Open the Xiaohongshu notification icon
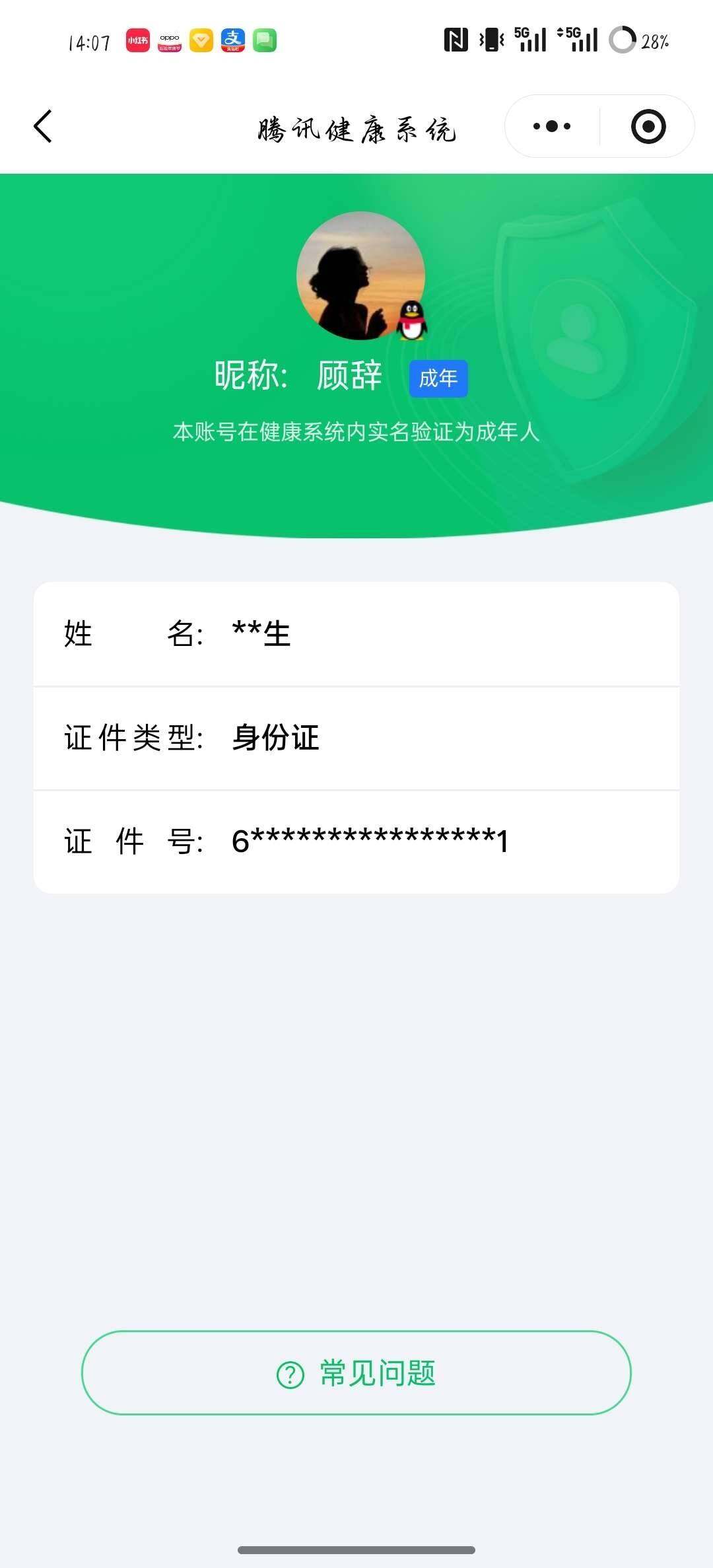This screenshot has height=1568, width=713. click(x=137, y=41)
